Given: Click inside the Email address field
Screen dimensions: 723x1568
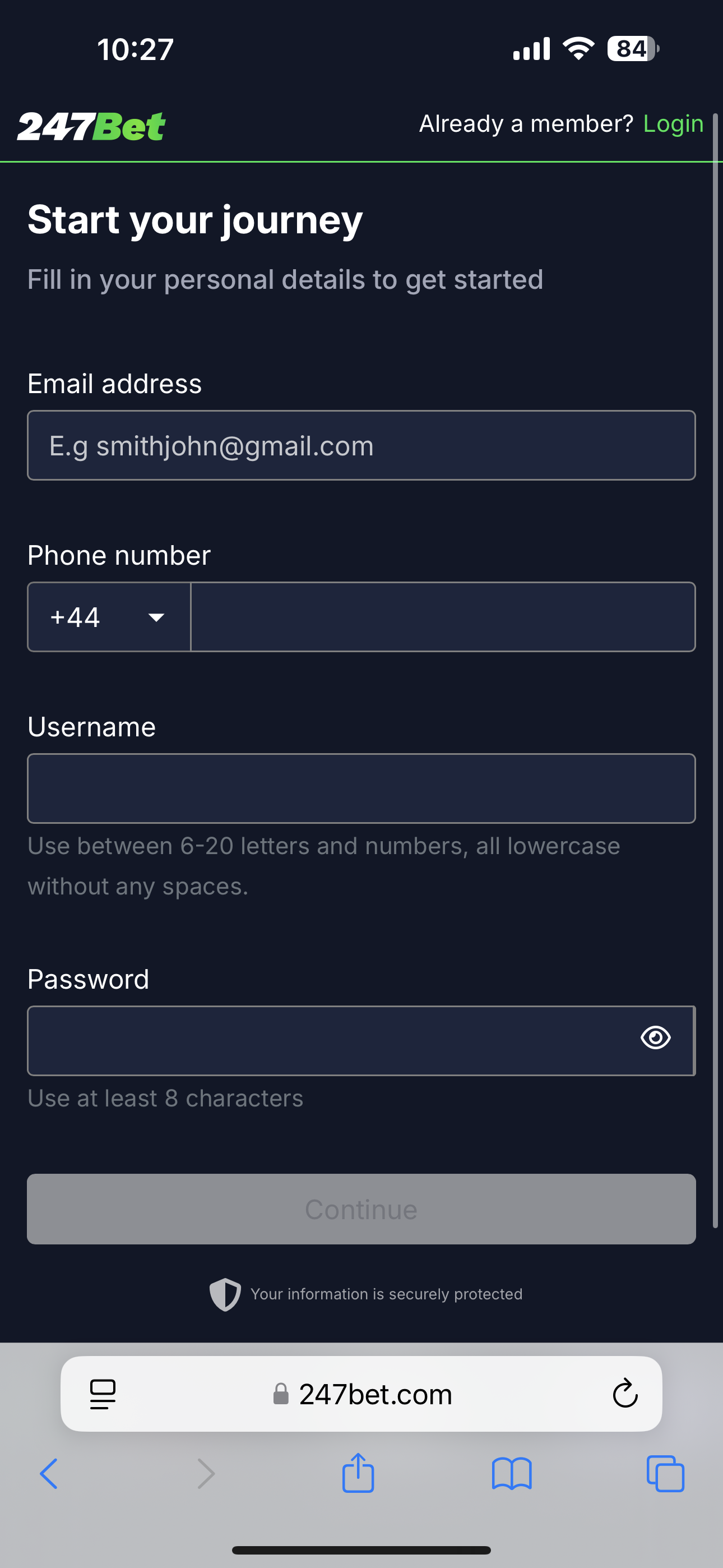Looking at the screenshot, I should click(x=361, y=445).
